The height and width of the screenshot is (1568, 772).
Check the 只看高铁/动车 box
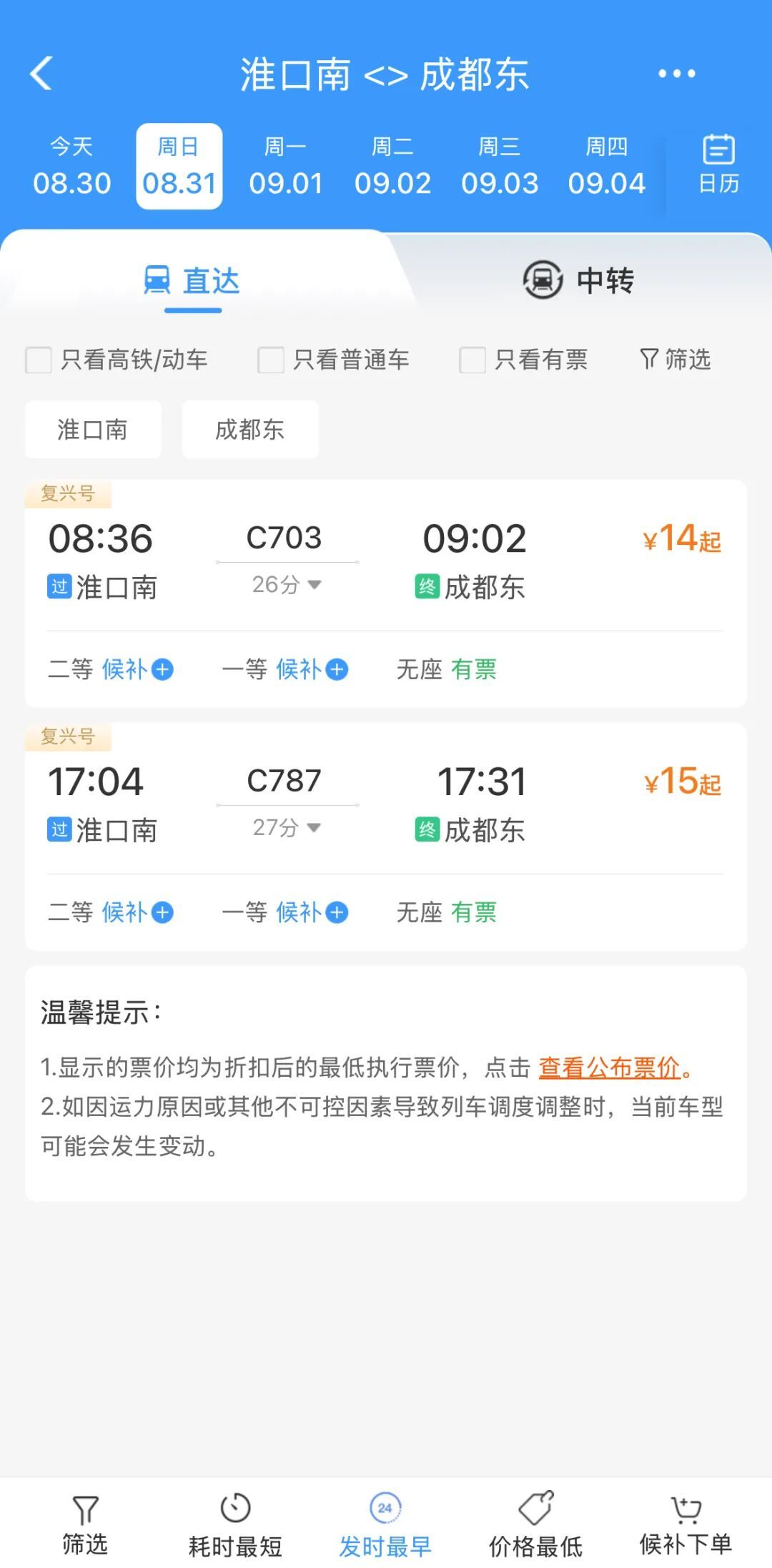tap(39, 360)
